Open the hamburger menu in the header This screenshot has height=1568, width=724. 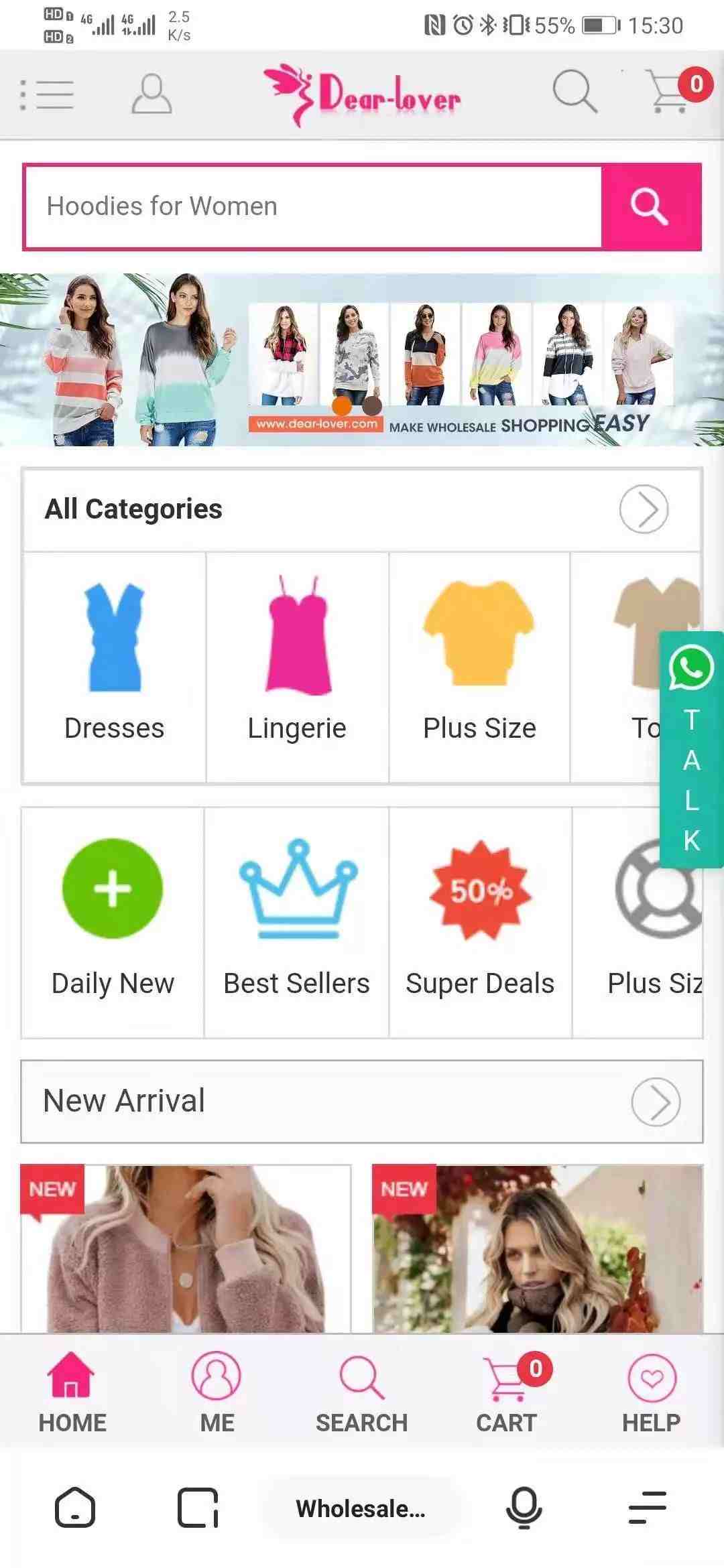pyautogui.click(x=47, y=94)
